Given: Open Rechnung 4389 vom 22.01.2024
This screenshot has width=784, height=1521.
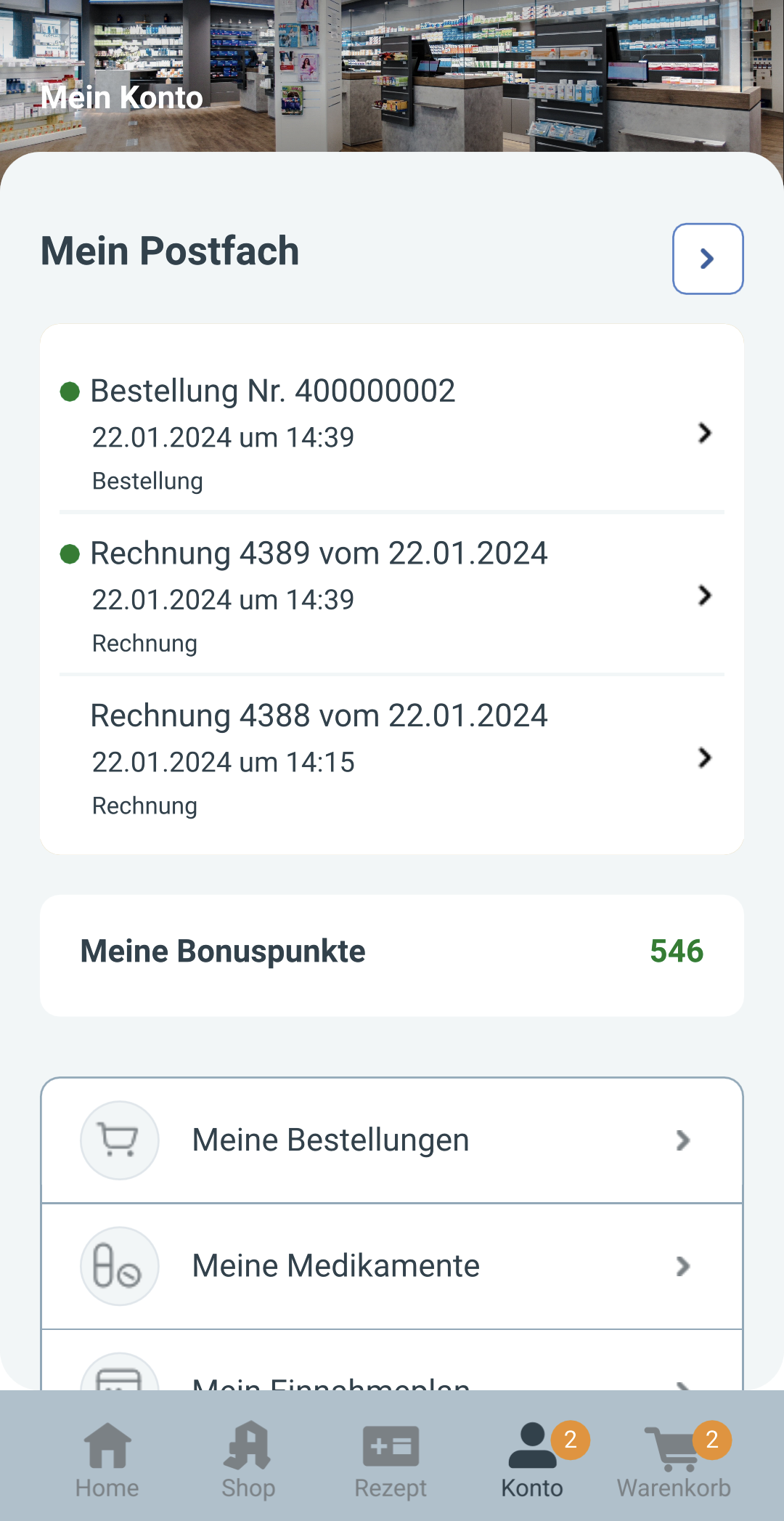Looking at the screenshot, I should [x=392, y=596].
